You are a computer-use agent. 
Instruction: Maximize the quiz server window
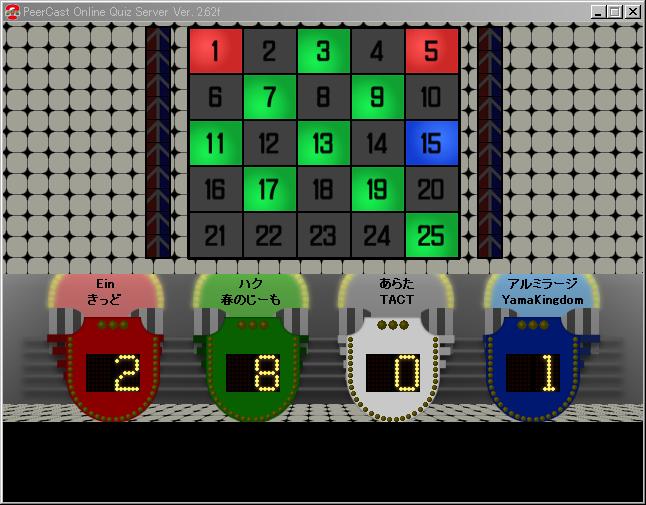pos(615,12)
